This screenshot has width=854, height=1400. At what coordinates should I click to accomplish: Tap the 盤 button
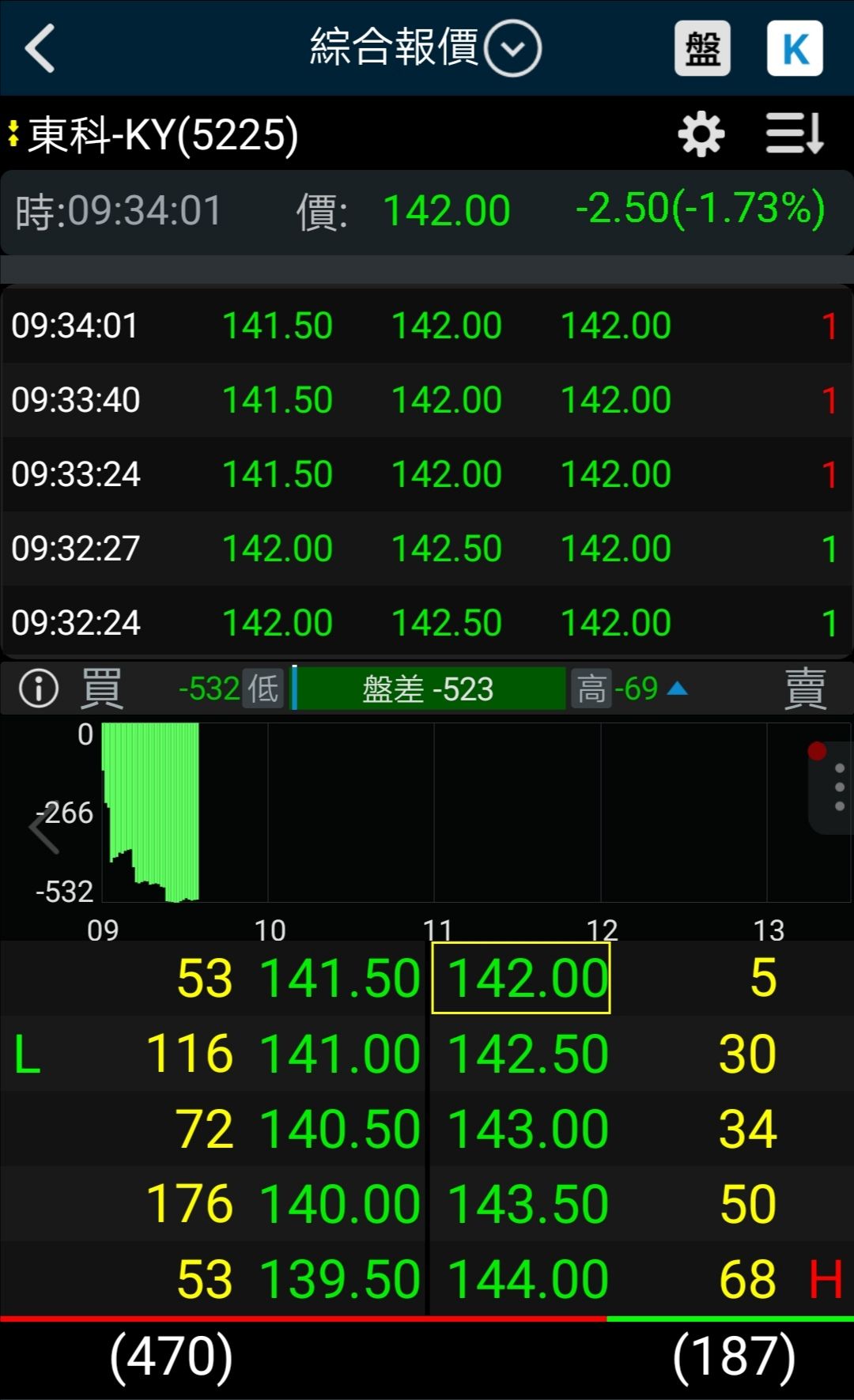pyautogui.click(x=701, y=49)
